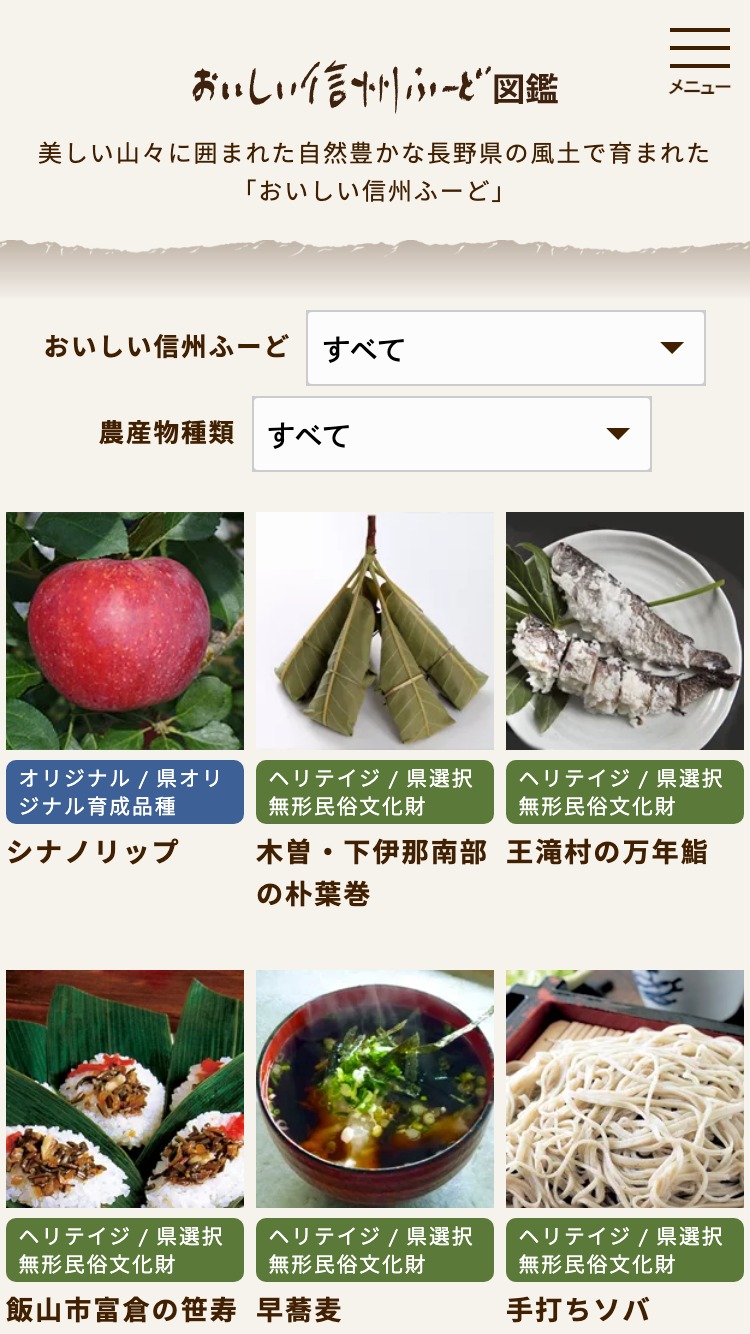The image size is (750, 1334).
Task: Open the 早蕎麦 item
Action: (x=375, y=1090)
